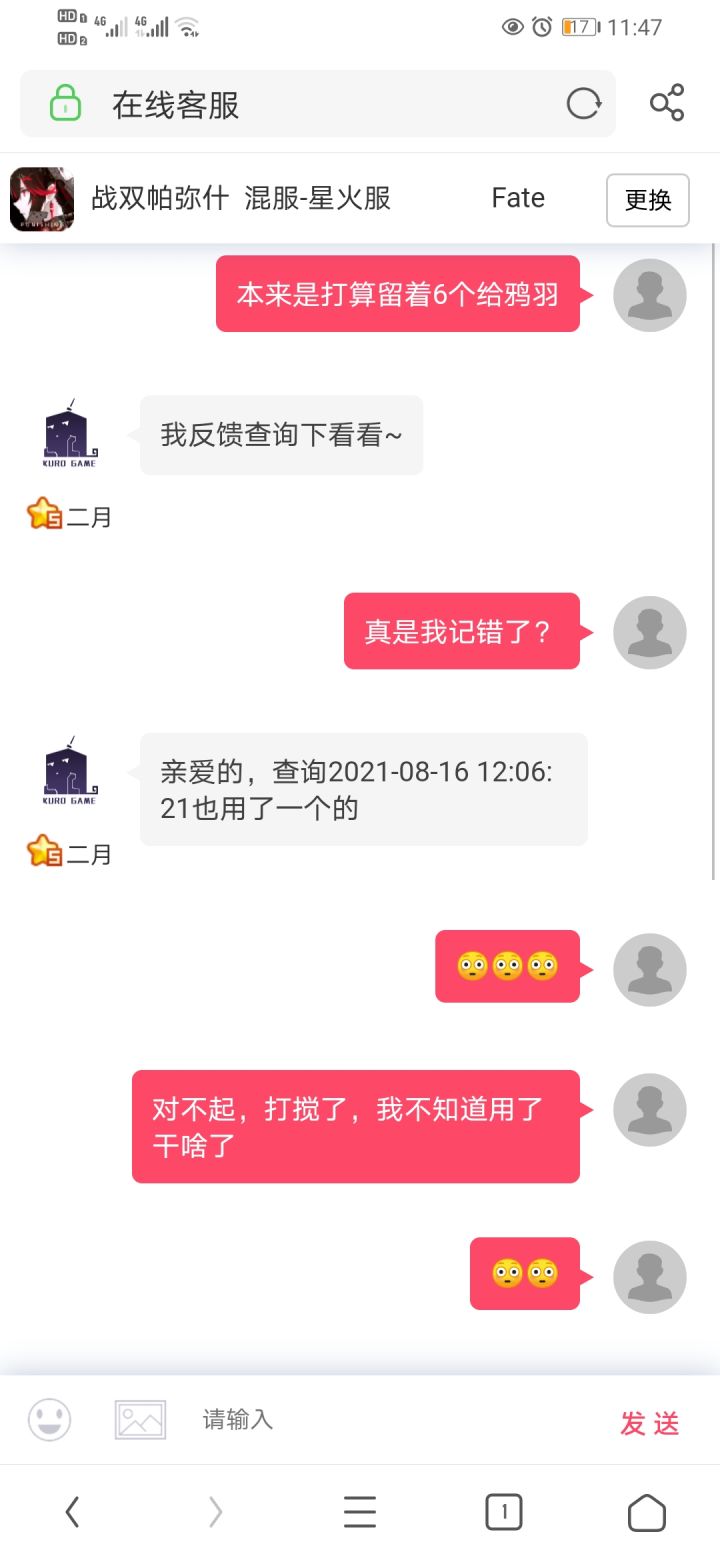The image size is (720, 1560).
Task: Open the browser menu
Action: coord(360,1512)
